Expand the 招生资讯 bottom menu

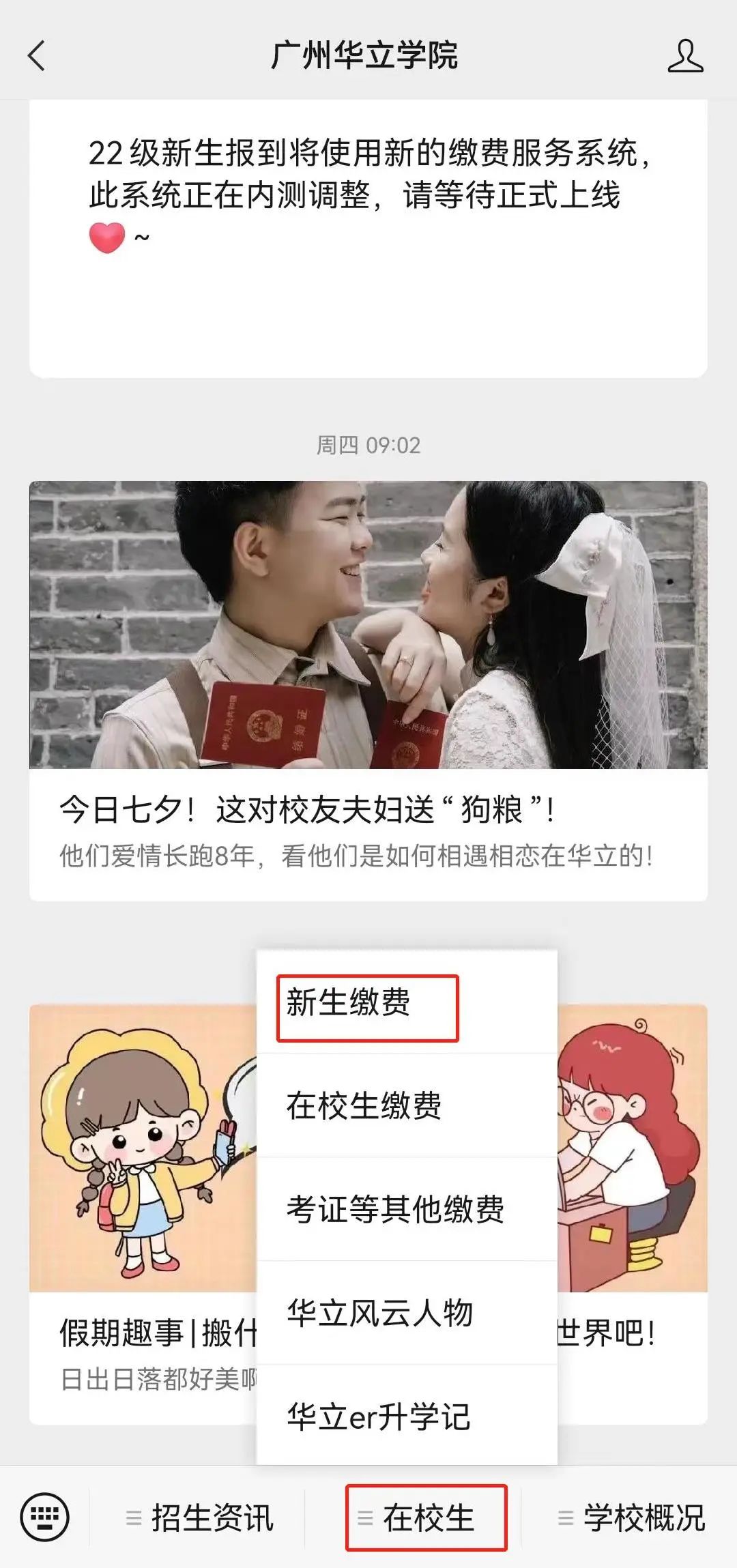pos(199,1518)
